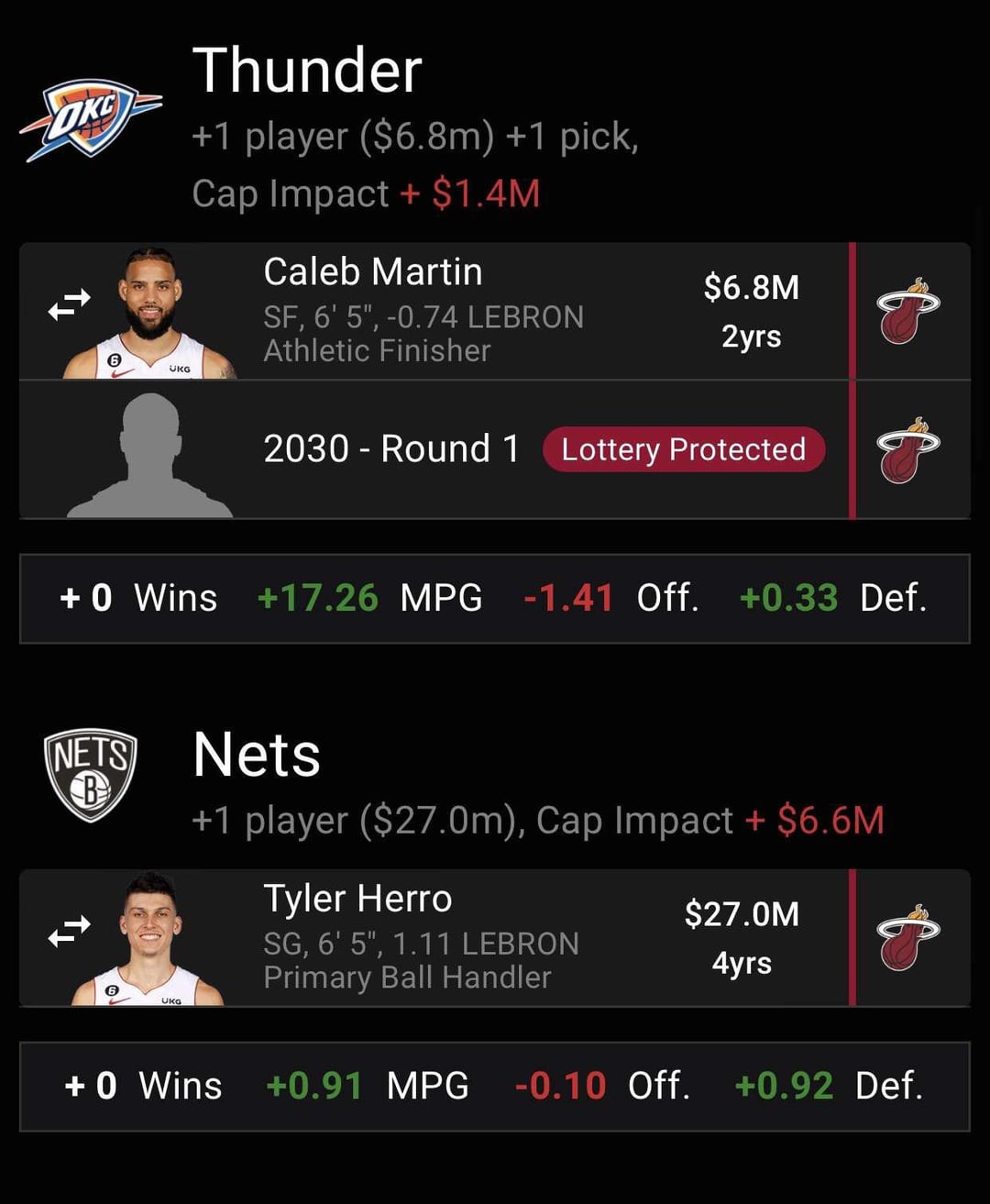This screenshot has width=990, height=1204.
Task: Tap the swap arrows beside Caleb Martin
Action: (70, 304)
